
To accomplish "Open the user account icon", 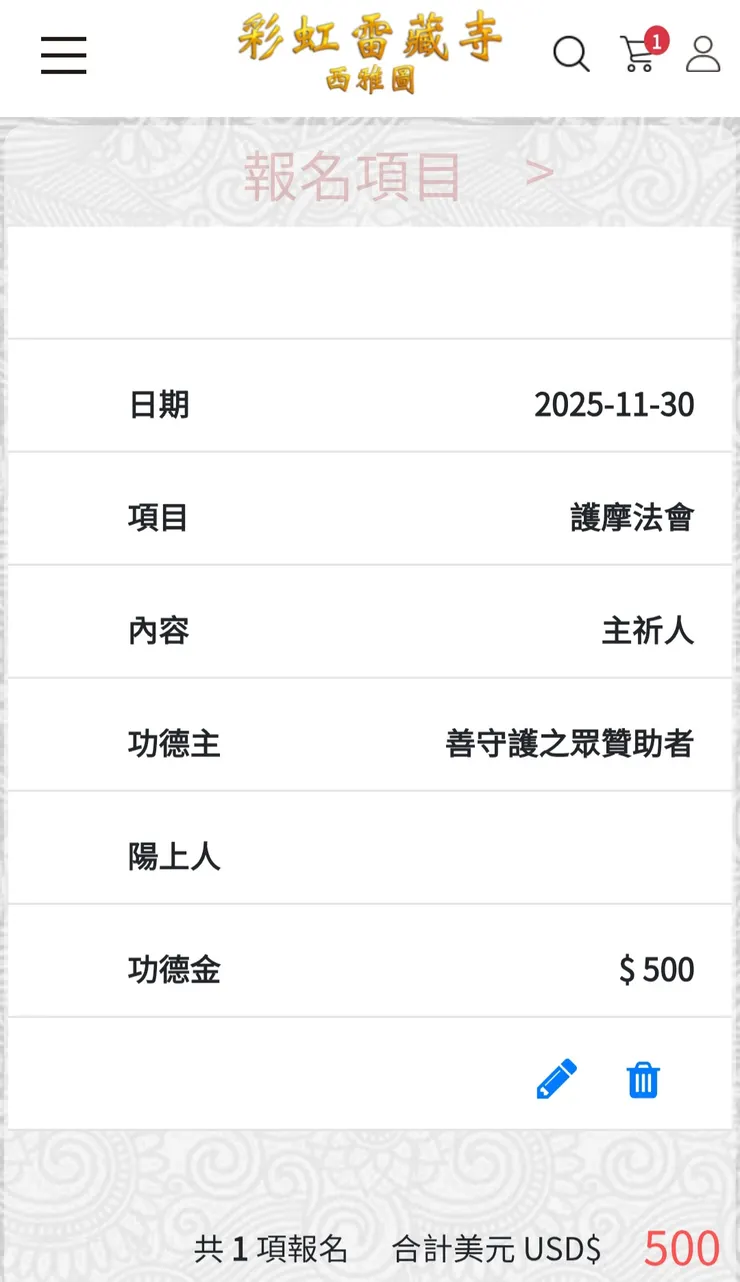I will 703,57.
